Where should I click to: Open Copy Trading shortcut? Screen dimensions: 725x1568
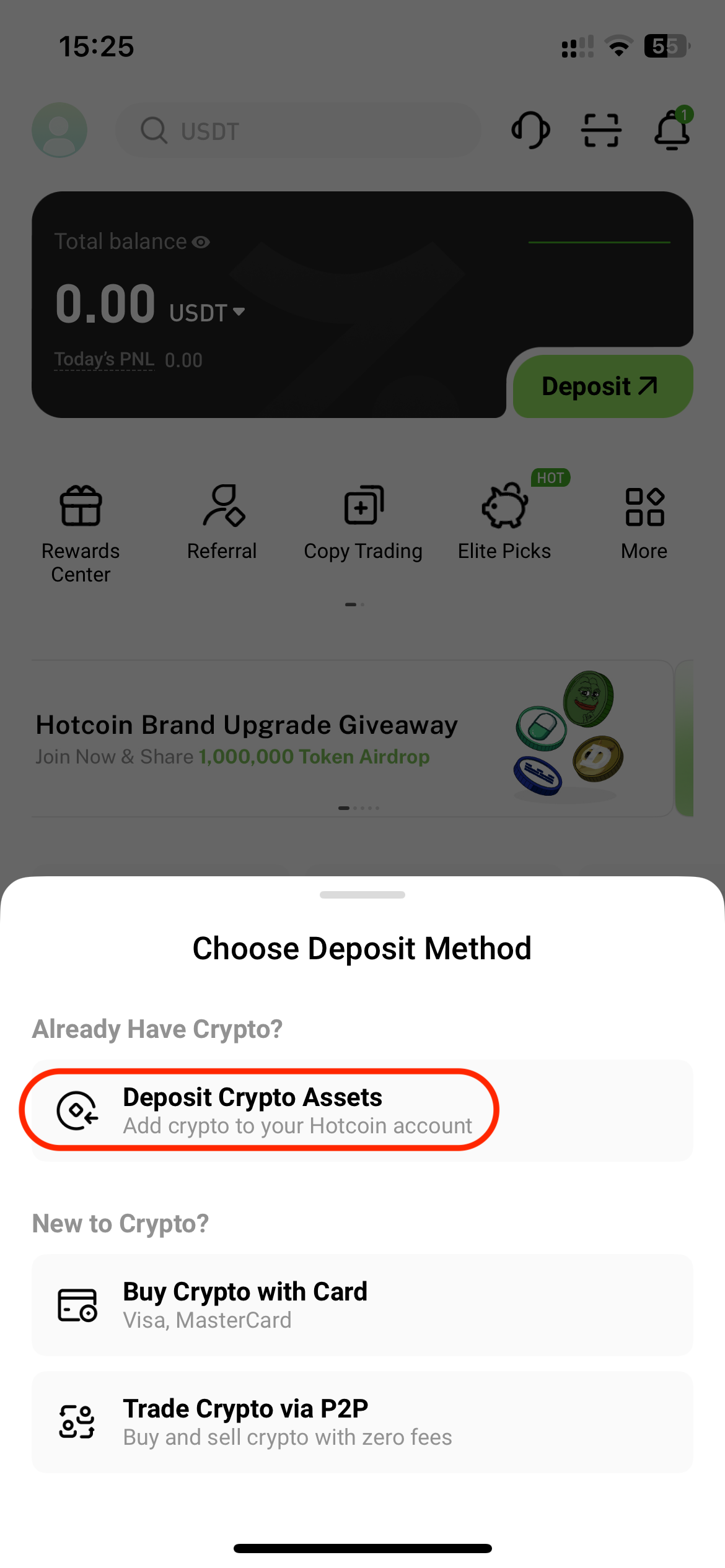(x=363, y=523)
